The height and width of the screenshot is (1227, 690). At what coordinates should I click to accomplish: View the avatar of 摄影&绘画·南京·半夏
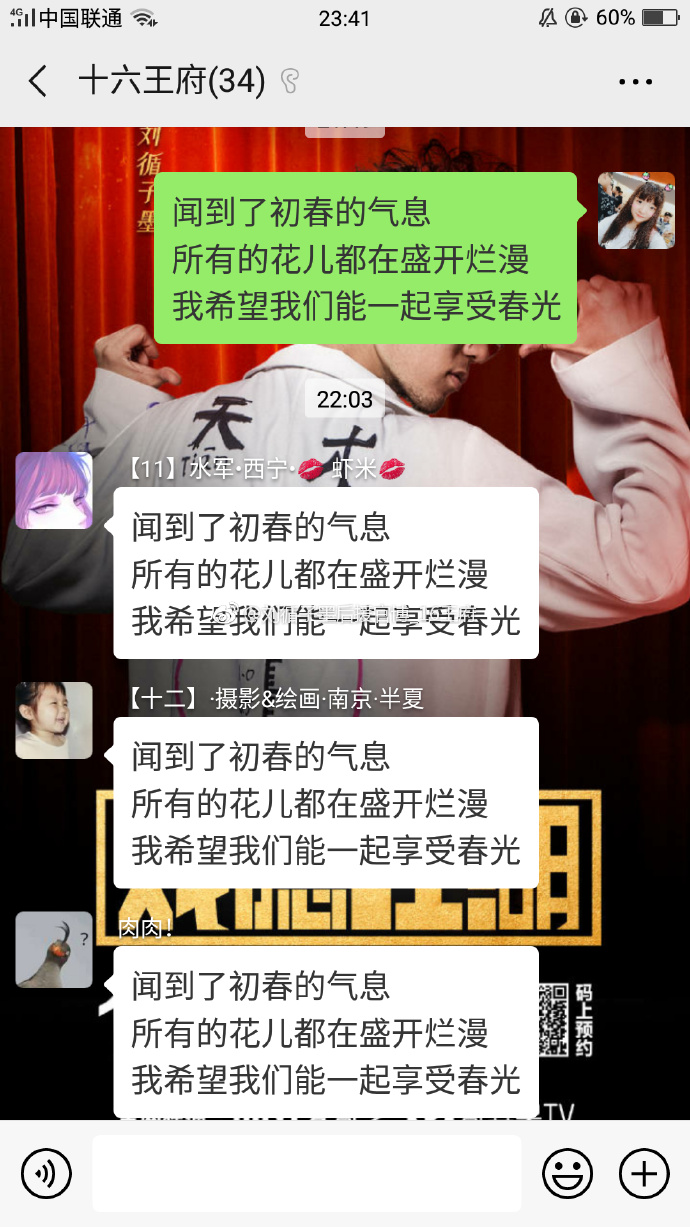54,720
